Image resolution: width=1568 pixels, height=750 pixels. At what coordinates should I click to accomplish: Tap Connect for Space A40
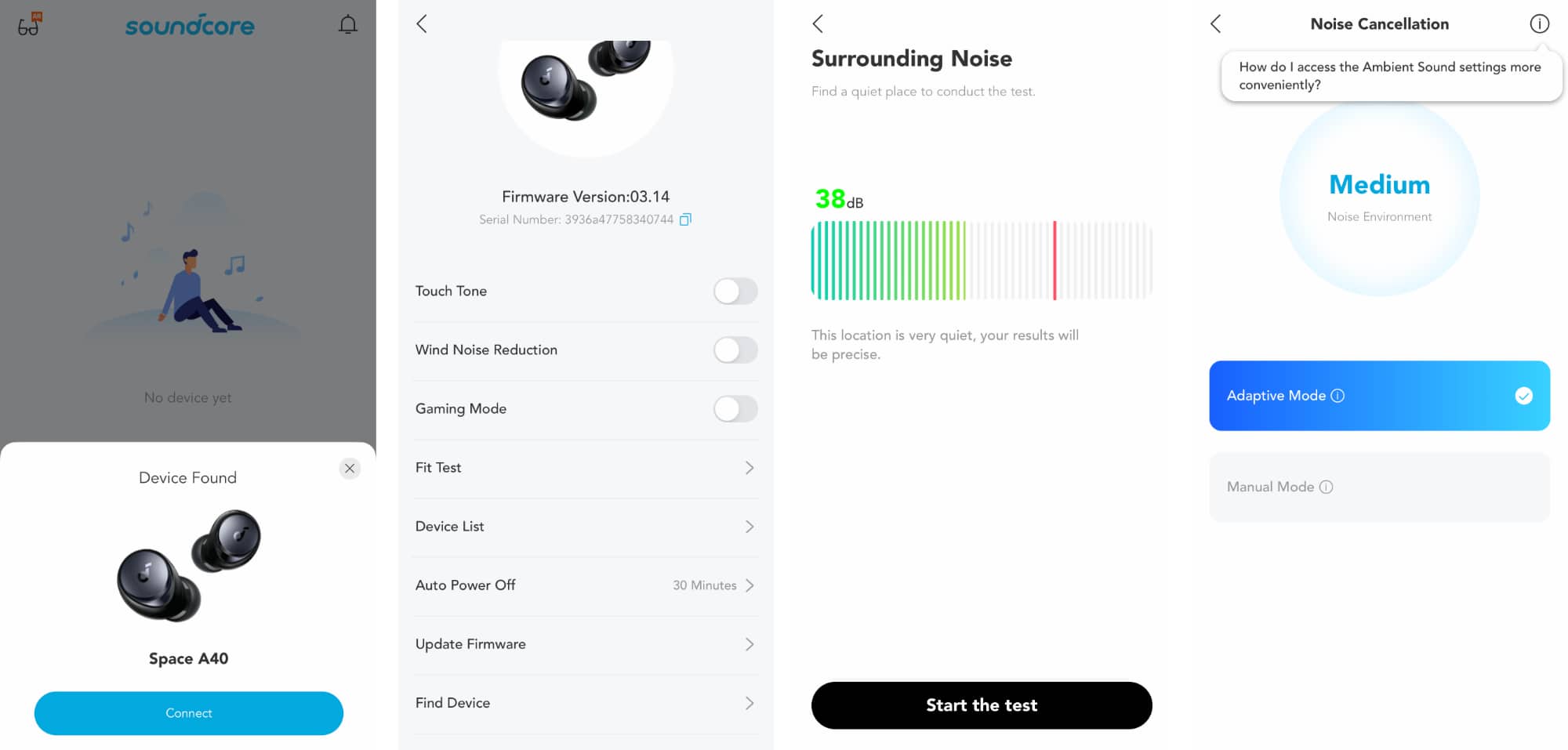coord(188,713)
